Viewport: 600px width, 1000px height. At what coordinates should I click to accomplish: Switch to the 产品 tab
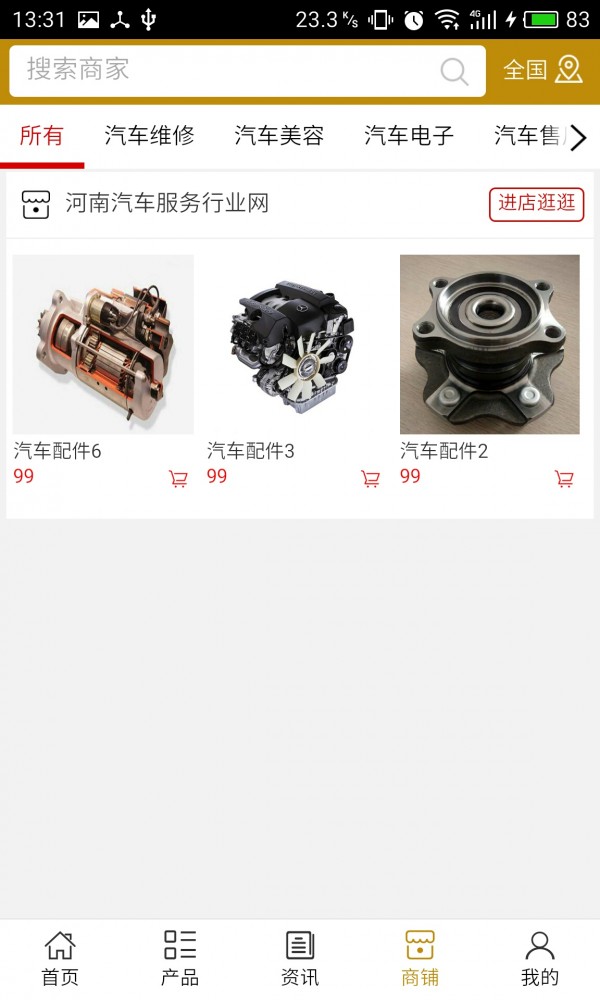pyautogui.click(x=180, y=959)
